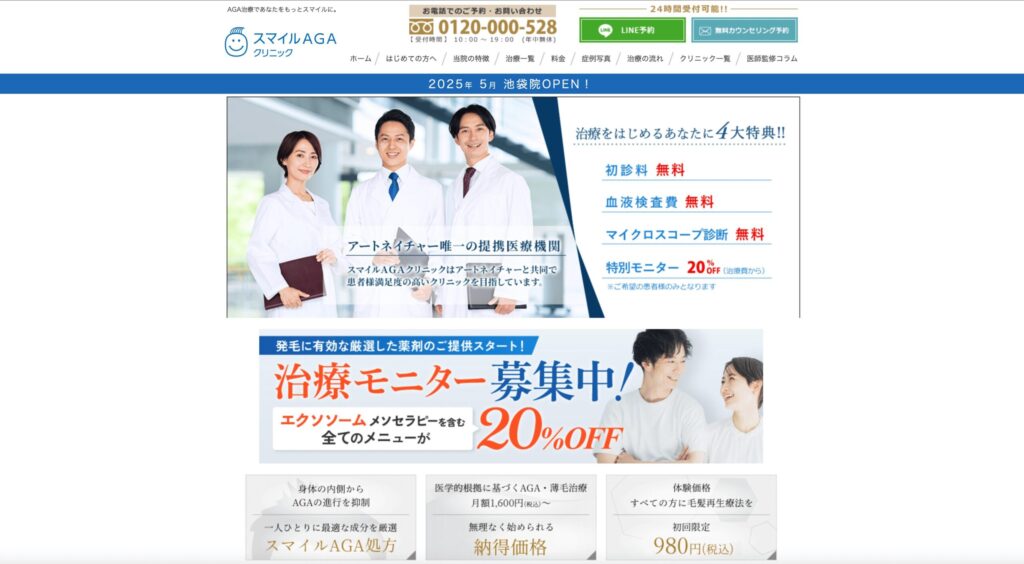This screenshot has width=1024, height=564.
Task: Open はじめての方へ menu item
Action: pyautogui.click(x=411, y=59)
